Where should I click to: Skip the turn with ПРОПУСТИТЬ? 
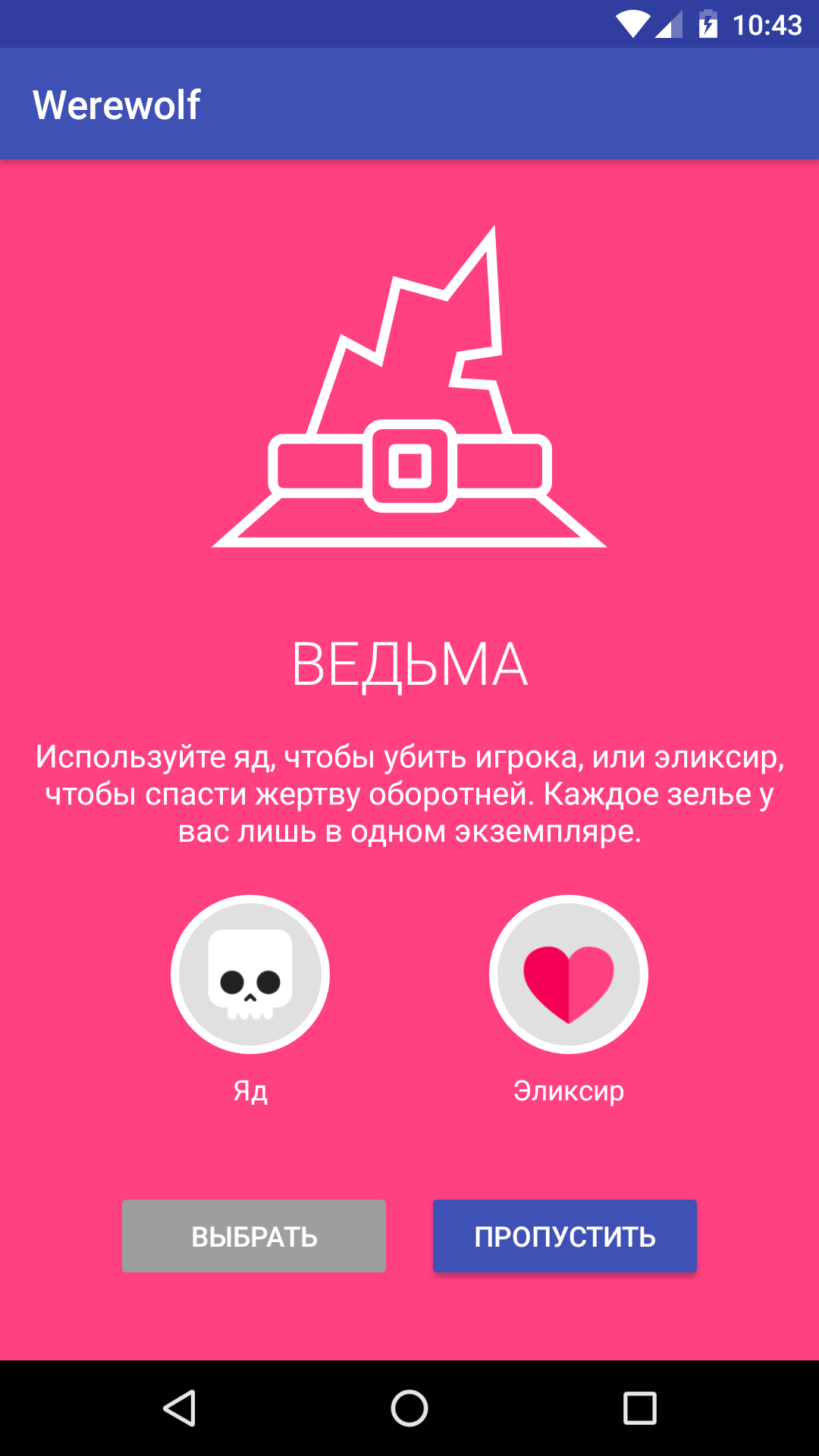click(x=565, y=1236)
